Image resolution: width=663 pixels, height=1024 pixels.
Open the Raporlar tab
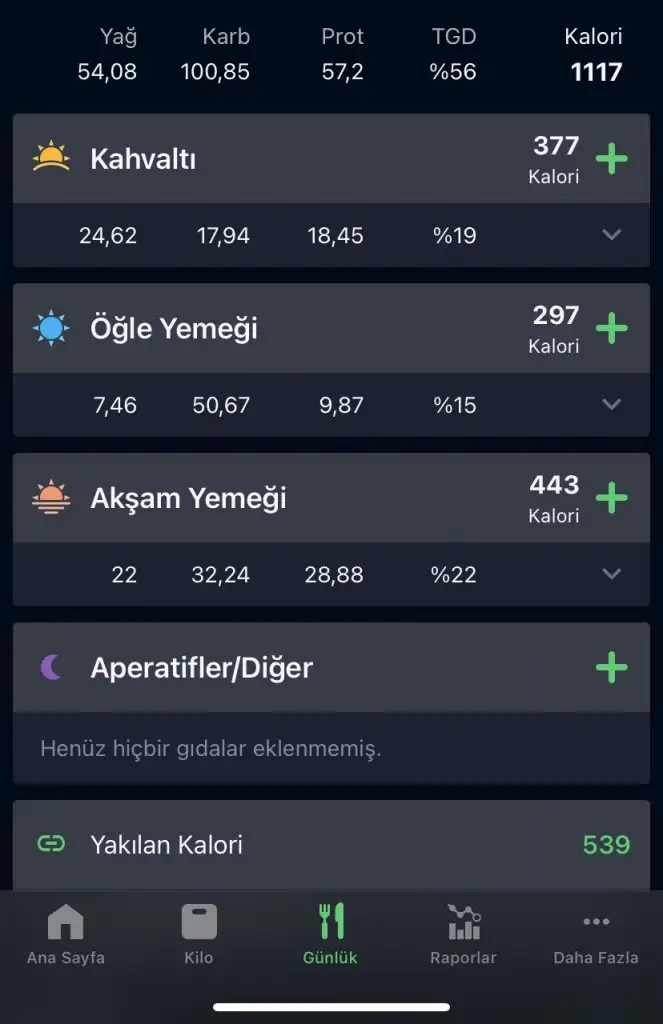pyautogui.click(x=463, y=934)
